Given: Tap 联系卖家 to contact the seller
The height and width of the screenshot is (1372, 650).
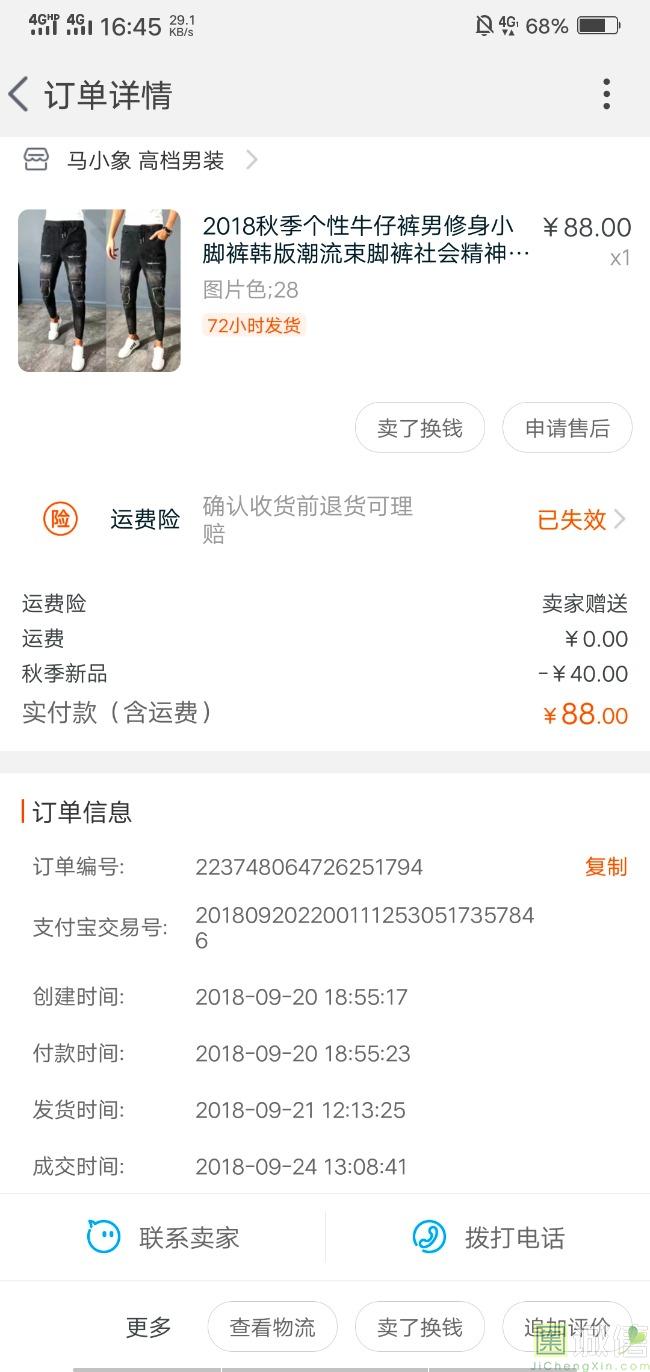Looking at the screenshot, I should 163,1237.
